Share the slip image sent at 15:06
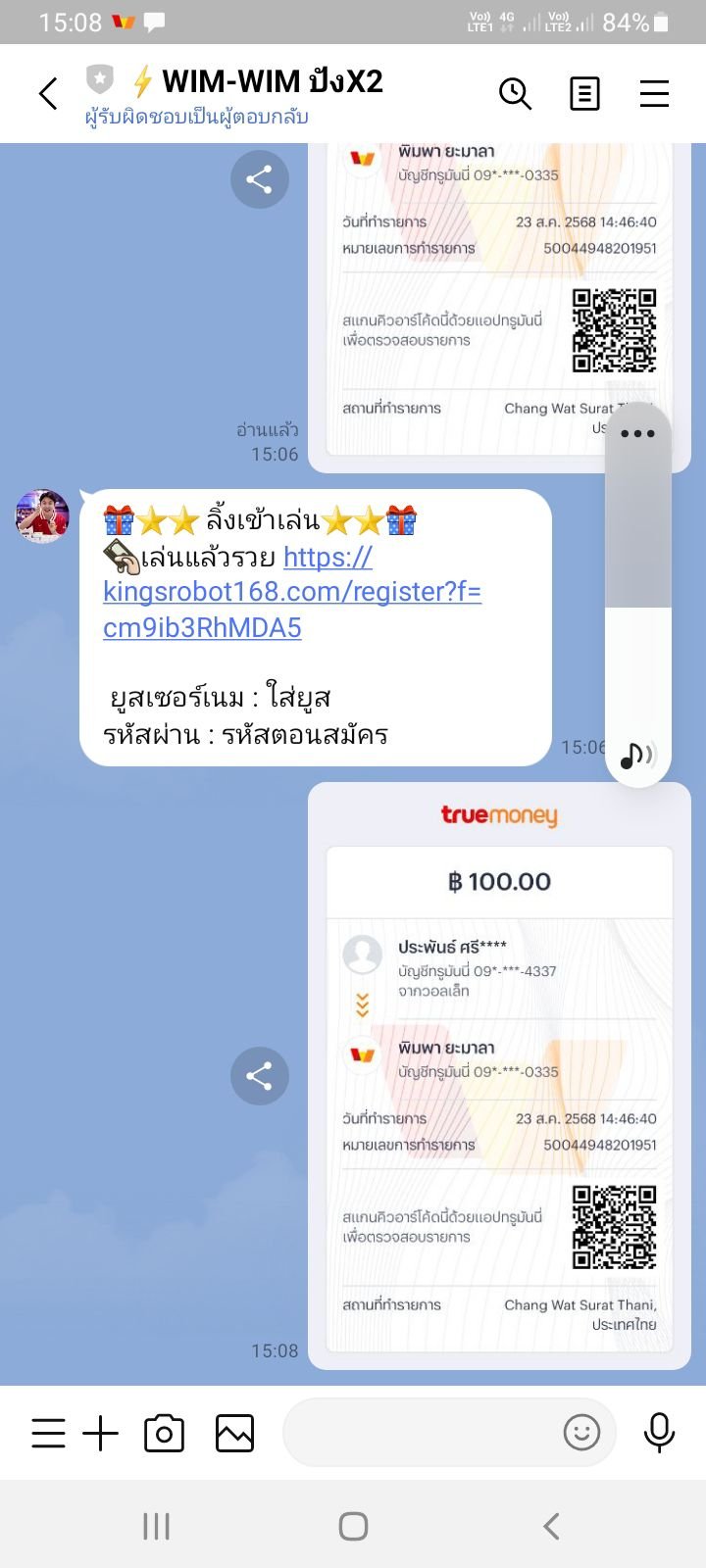The height and width of the screenshot is (1568, 706). 259,179
